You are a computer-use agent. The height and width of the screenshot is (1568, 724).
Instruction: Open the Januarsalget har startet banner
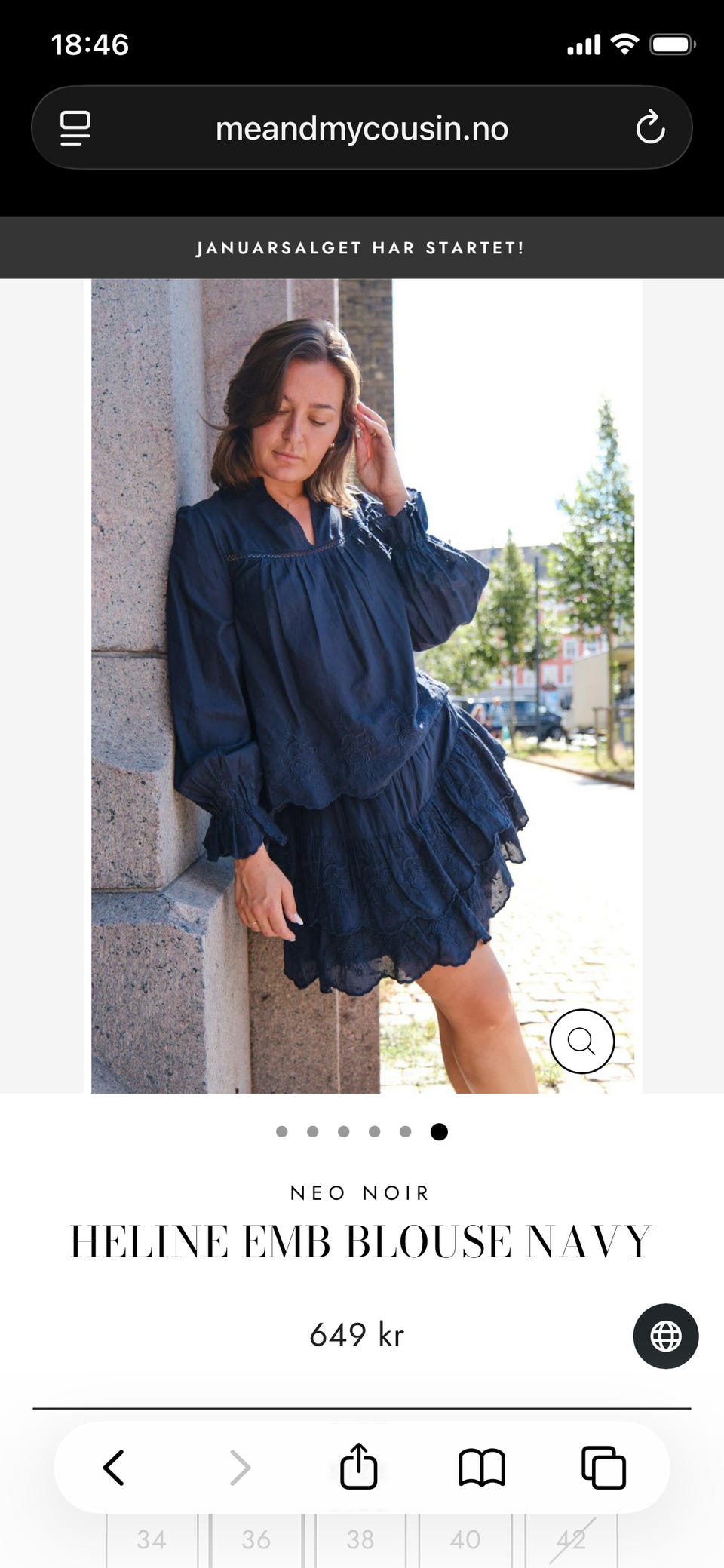pyautogui.click(x=361, y=248)
